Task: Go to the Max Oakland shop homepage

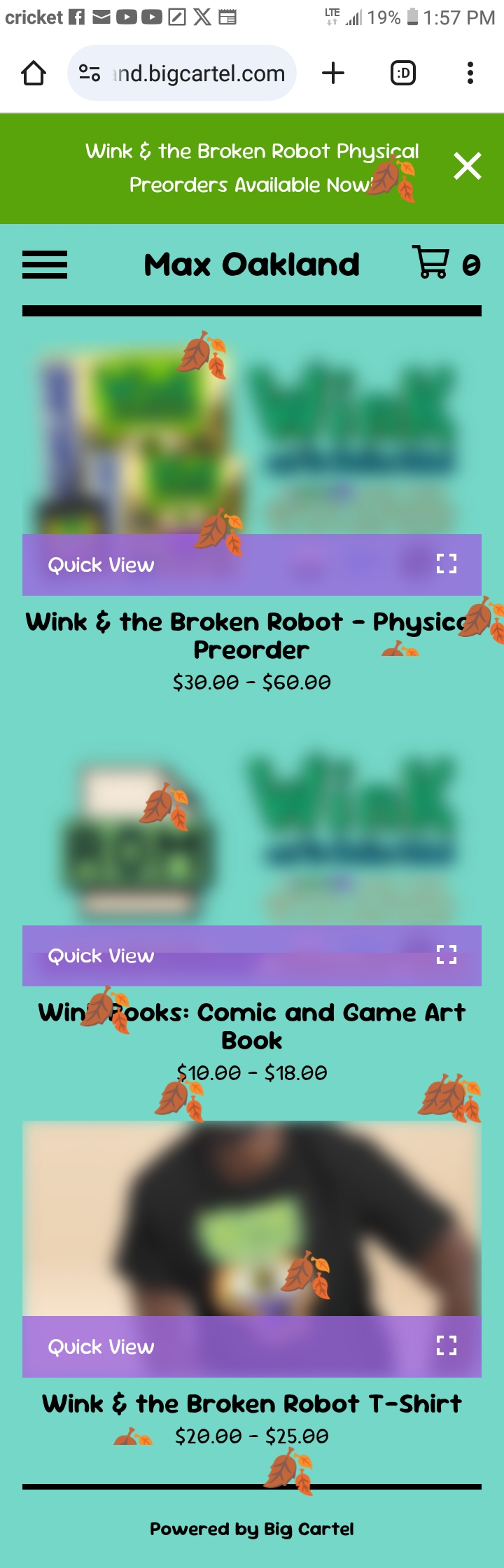Action: (251, 265)
